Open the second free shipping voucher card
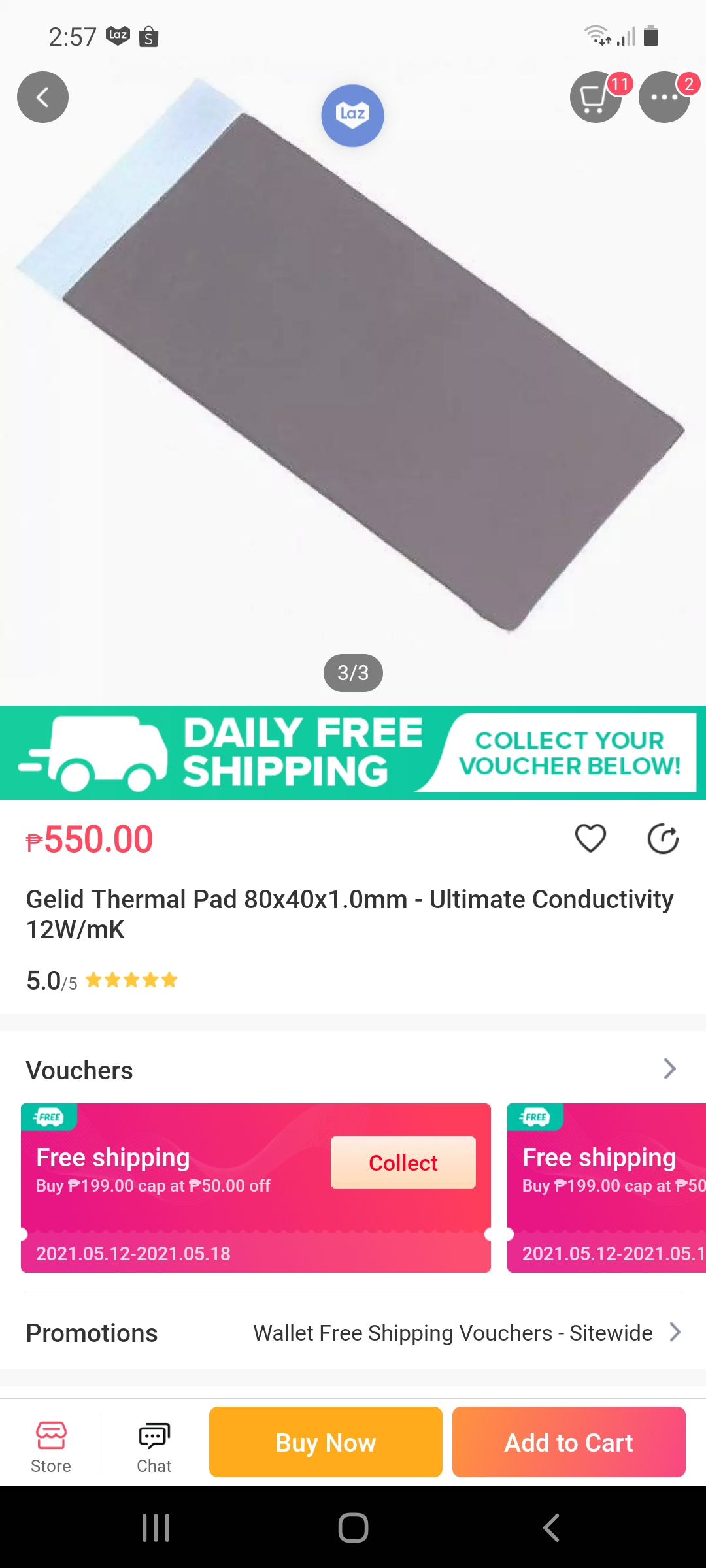Image resolution: width=706 pixels, height=1568 pixels. [x=607, y=1188]
